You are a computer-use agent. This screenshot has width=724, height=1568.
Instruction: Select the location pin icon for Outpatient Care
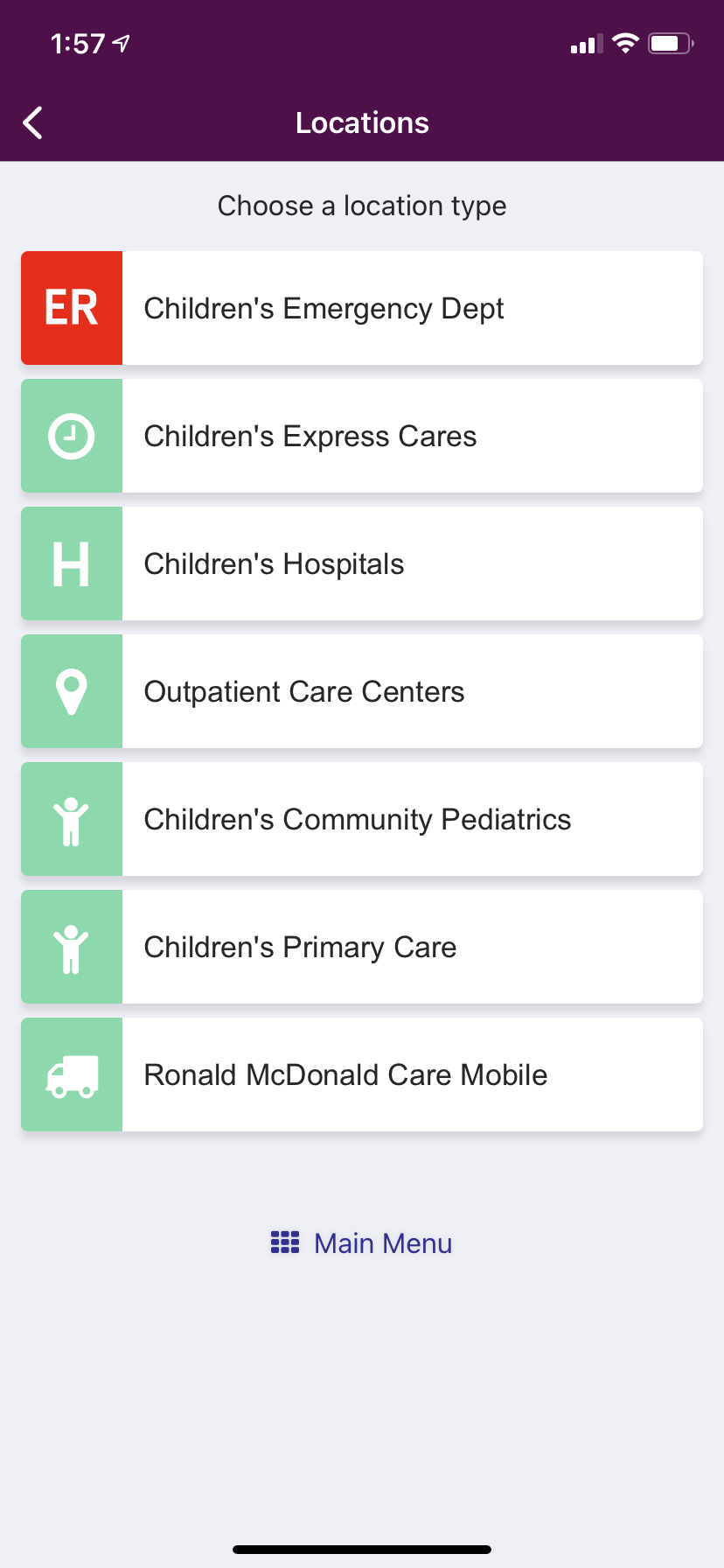[x=72, y=691]
